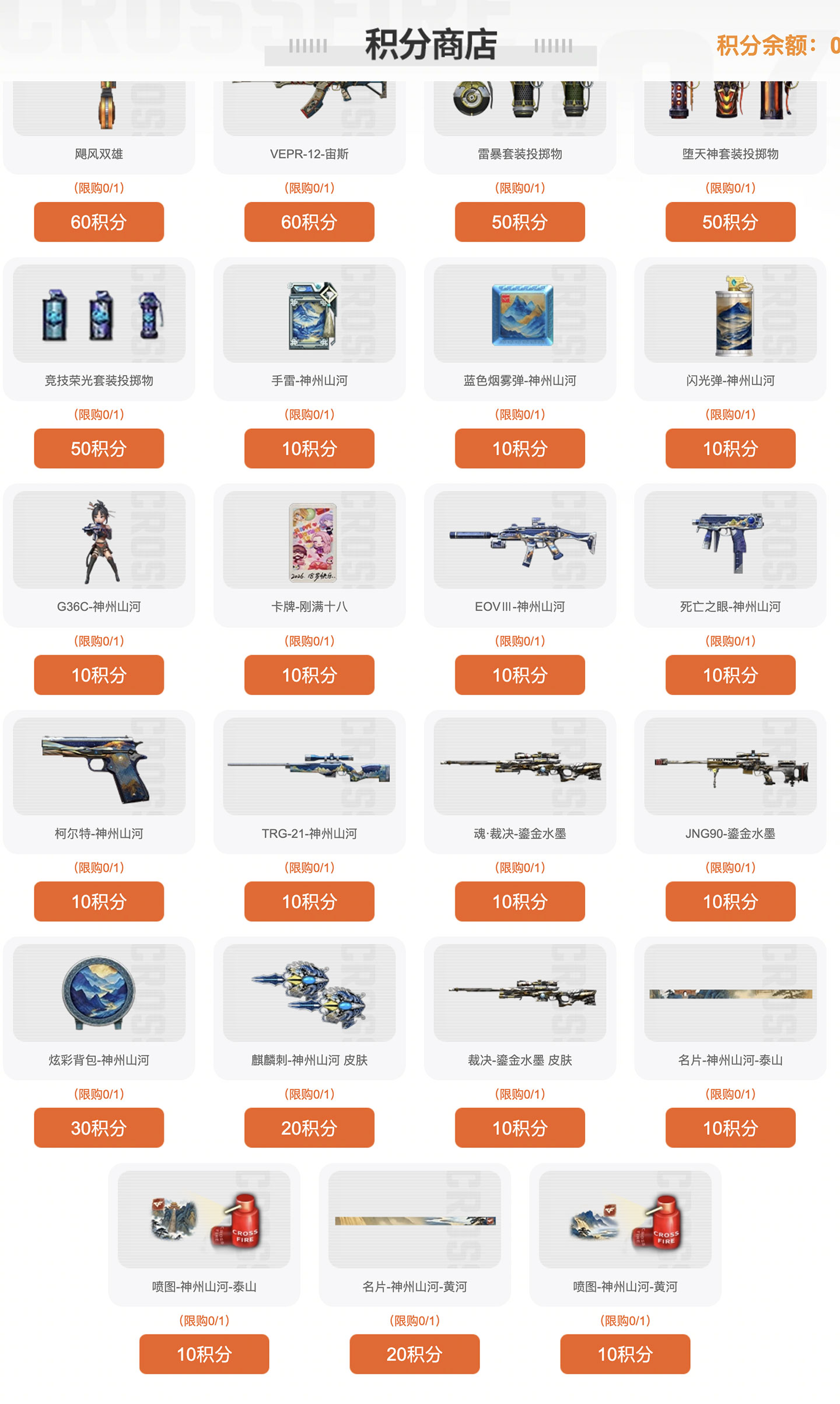Redeem TRG-21-神州山河 for 10积分

309,901
